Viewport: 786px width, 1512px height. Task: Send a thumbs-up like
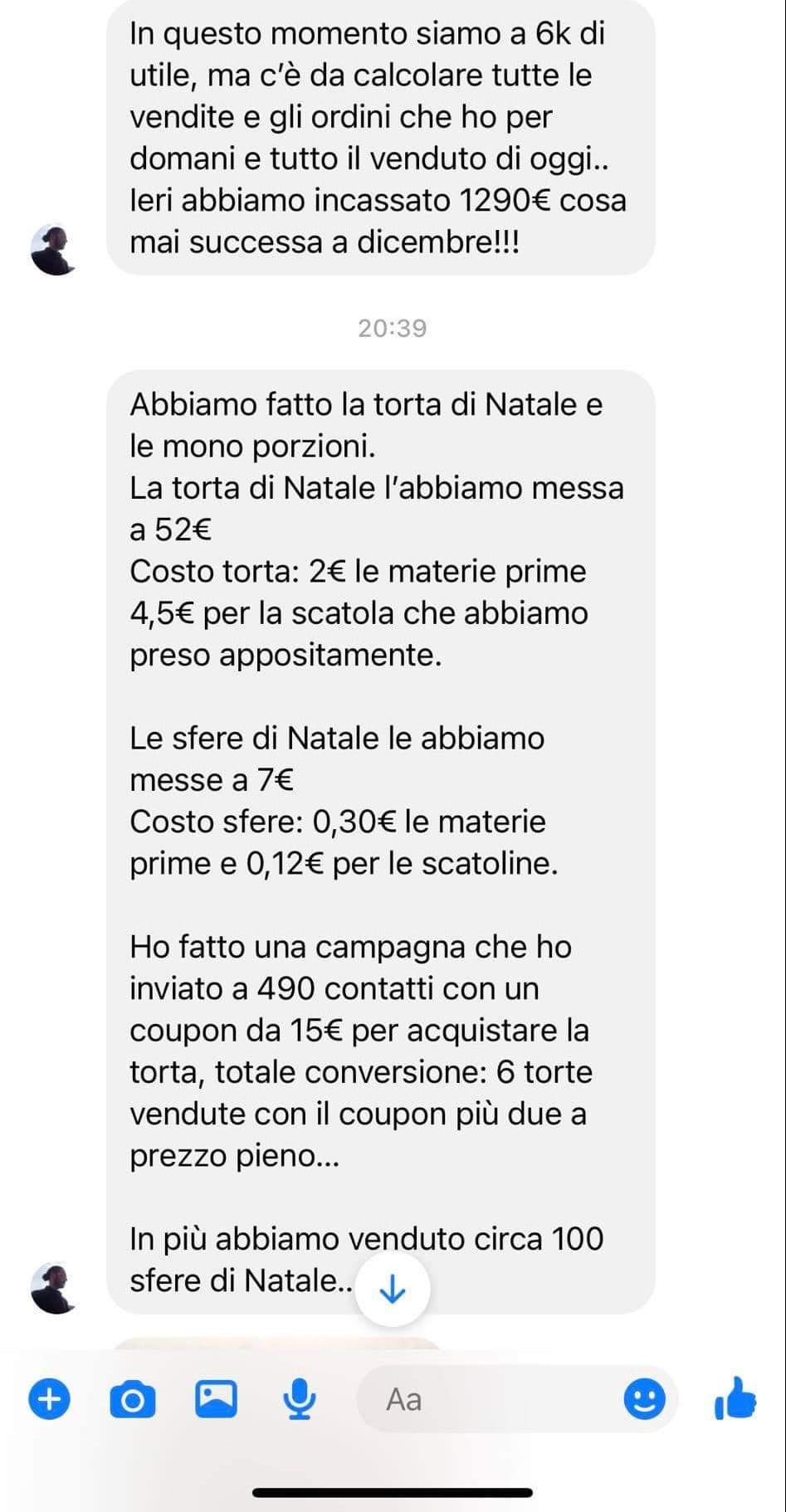click(x=735, y=1398)
